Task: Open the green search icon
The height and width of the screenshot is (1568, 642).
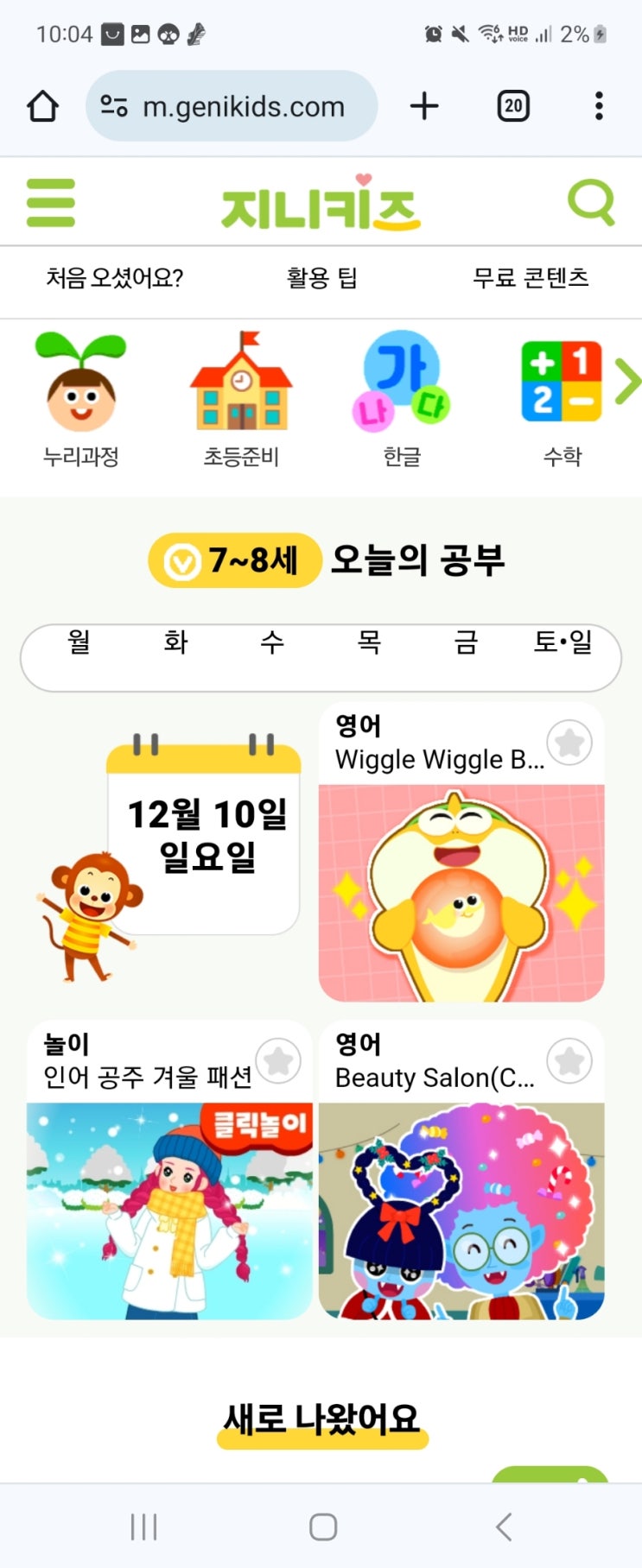Action: (591, 203)
